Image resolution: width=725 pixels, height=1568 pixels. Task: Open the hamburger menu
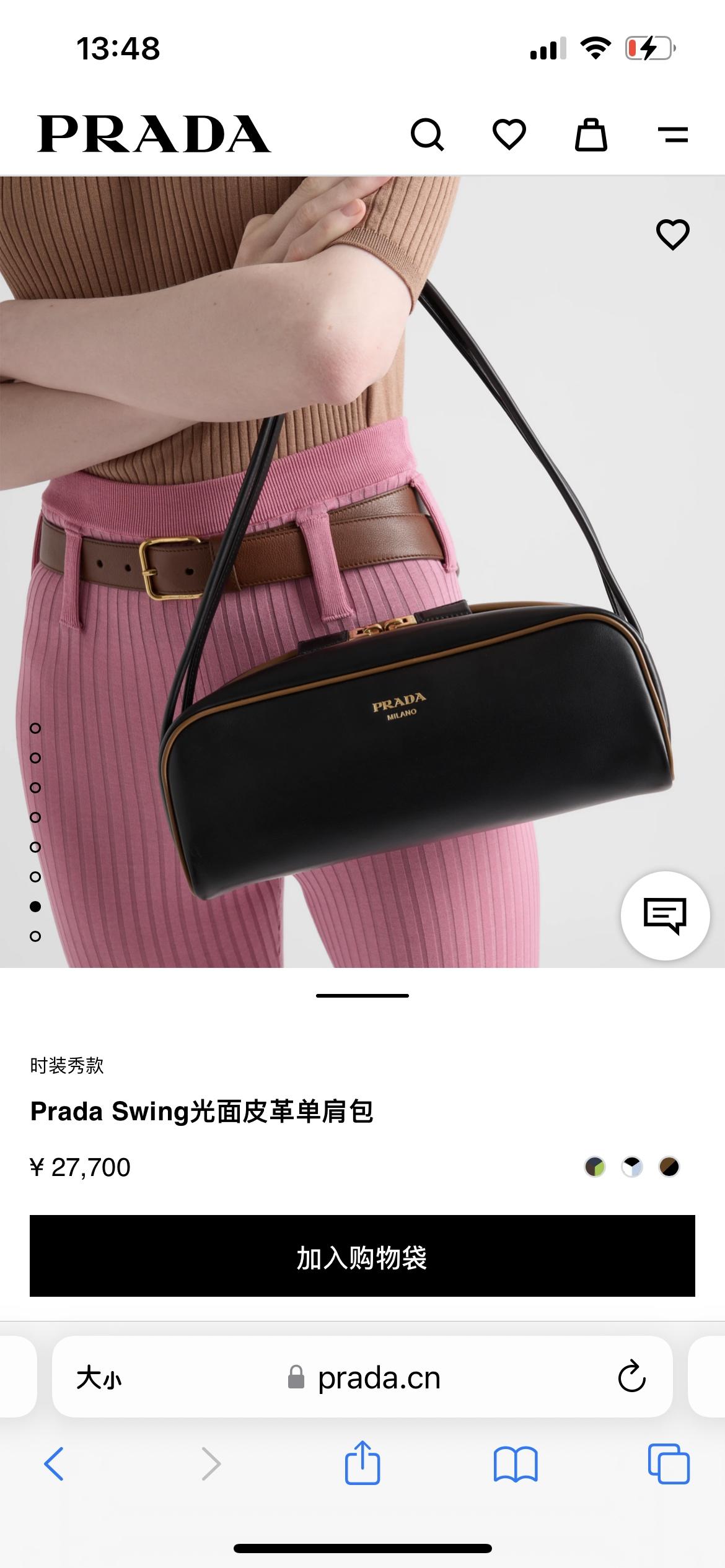point(672,134)
